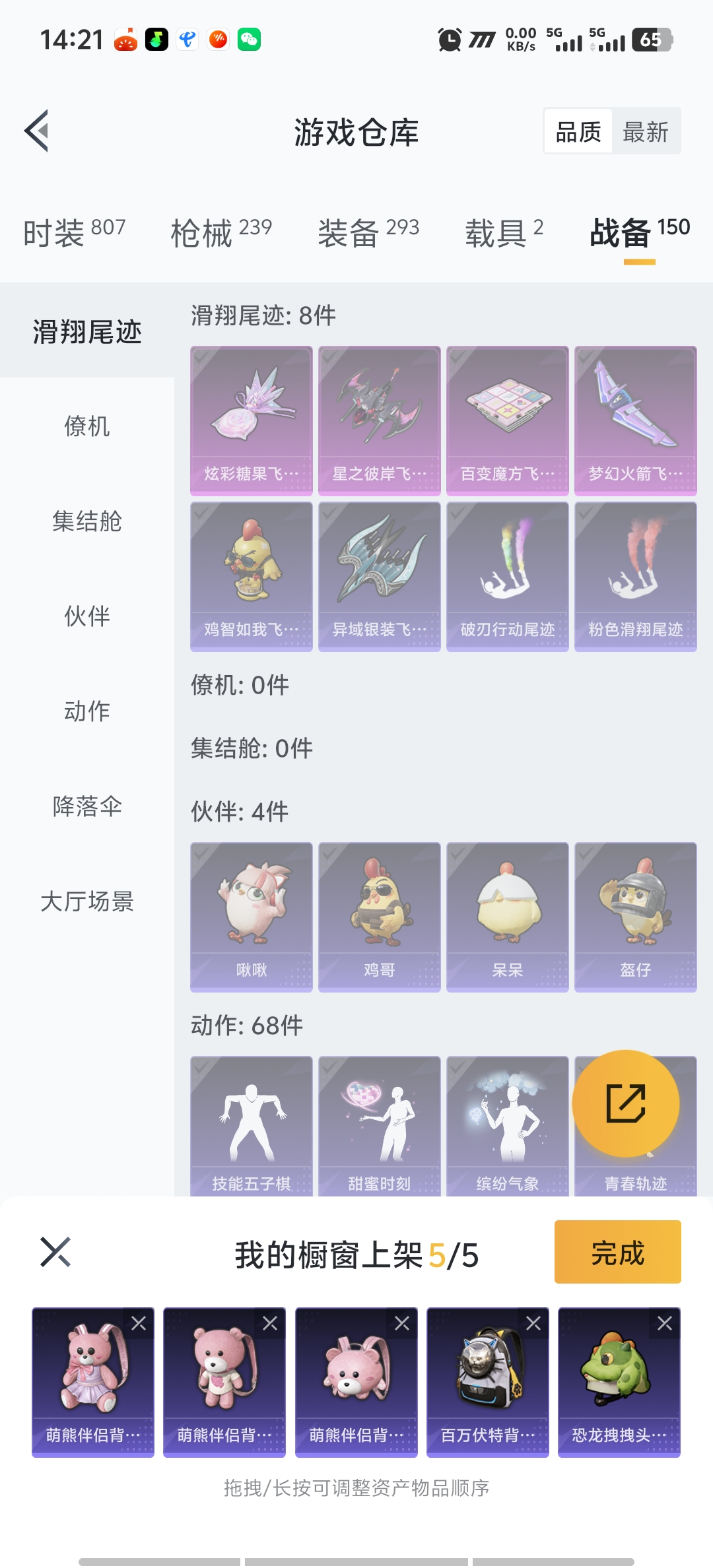Jump to the 降落伞 category
Image resolution: width=713 pixels, height=1568 pixels.
click(86, 806)
